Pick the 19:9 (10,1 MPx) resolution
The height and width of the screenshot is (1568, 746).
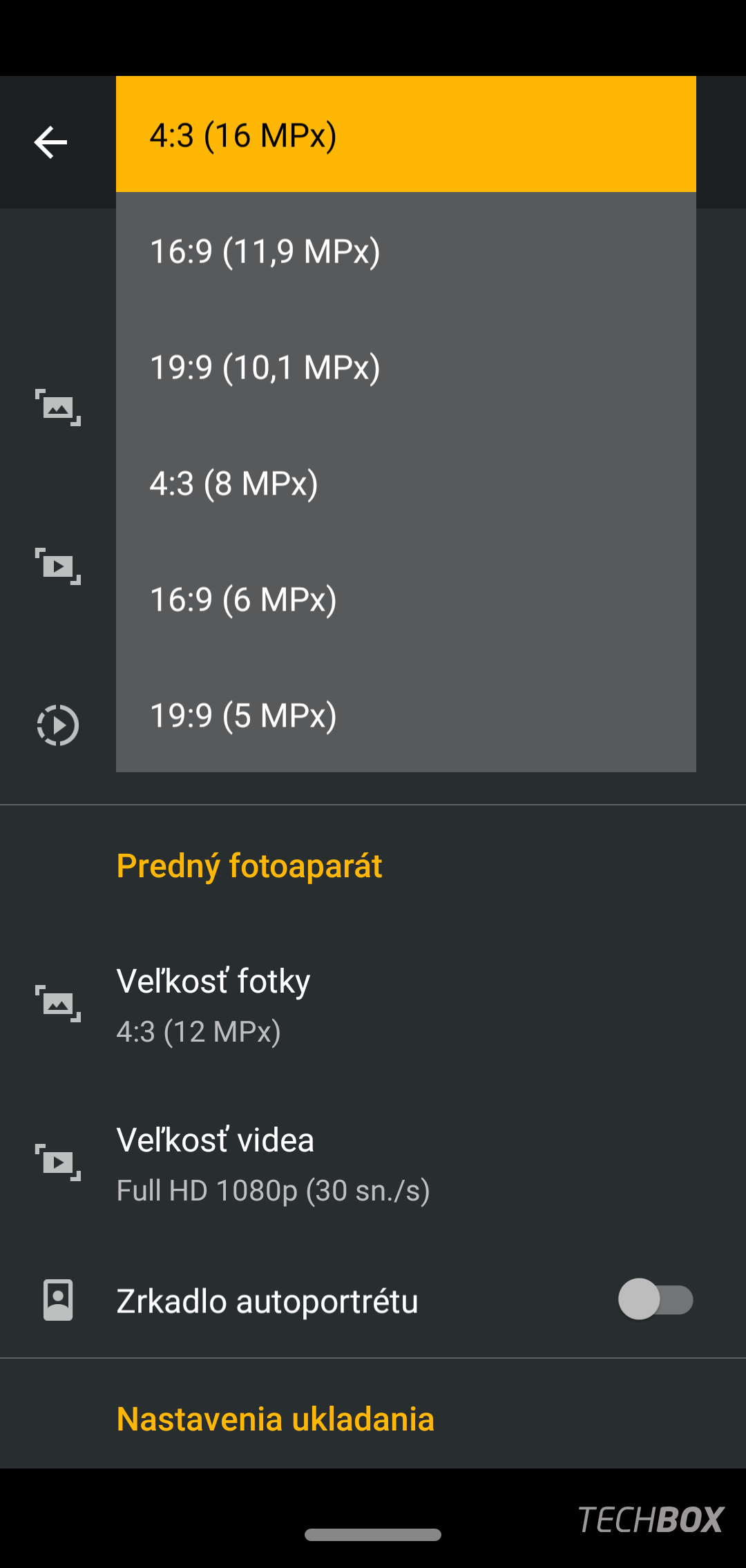[x=406, y=366]
